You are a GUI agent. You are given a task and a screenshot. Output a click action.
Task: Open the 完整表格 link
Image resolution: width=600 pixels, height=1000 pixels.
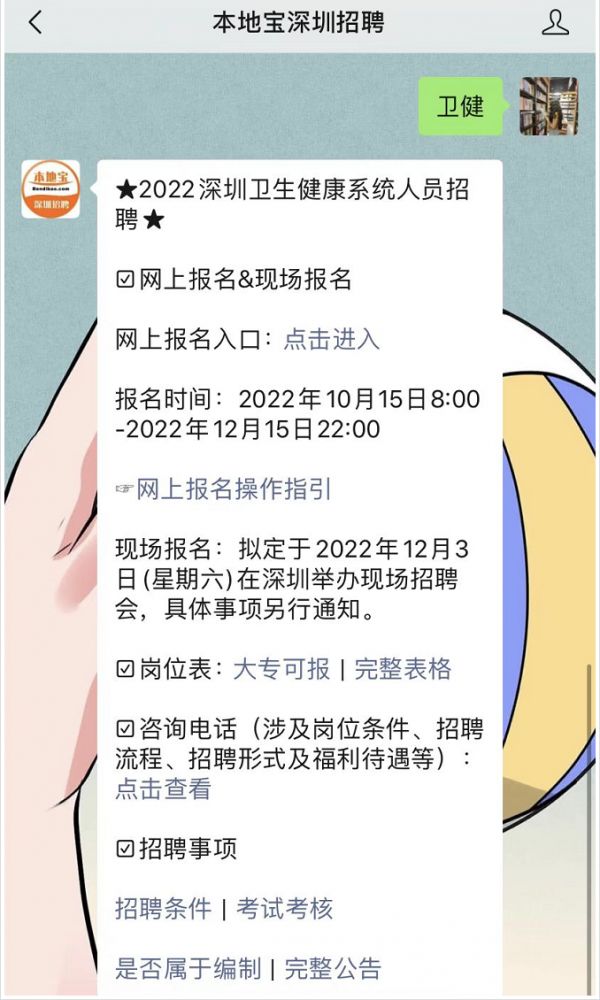(x=403, y=669)
